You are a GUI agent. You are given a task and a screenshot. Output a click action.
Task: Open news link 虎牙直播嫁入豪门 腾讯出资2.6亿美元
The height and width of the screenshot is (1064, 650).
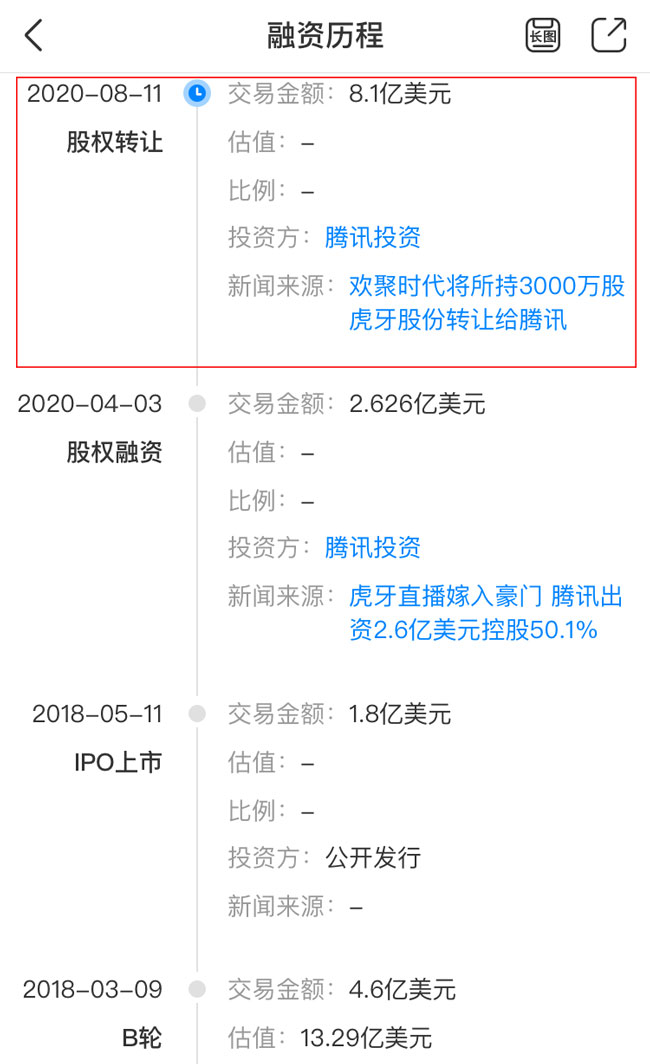(486, 613)
